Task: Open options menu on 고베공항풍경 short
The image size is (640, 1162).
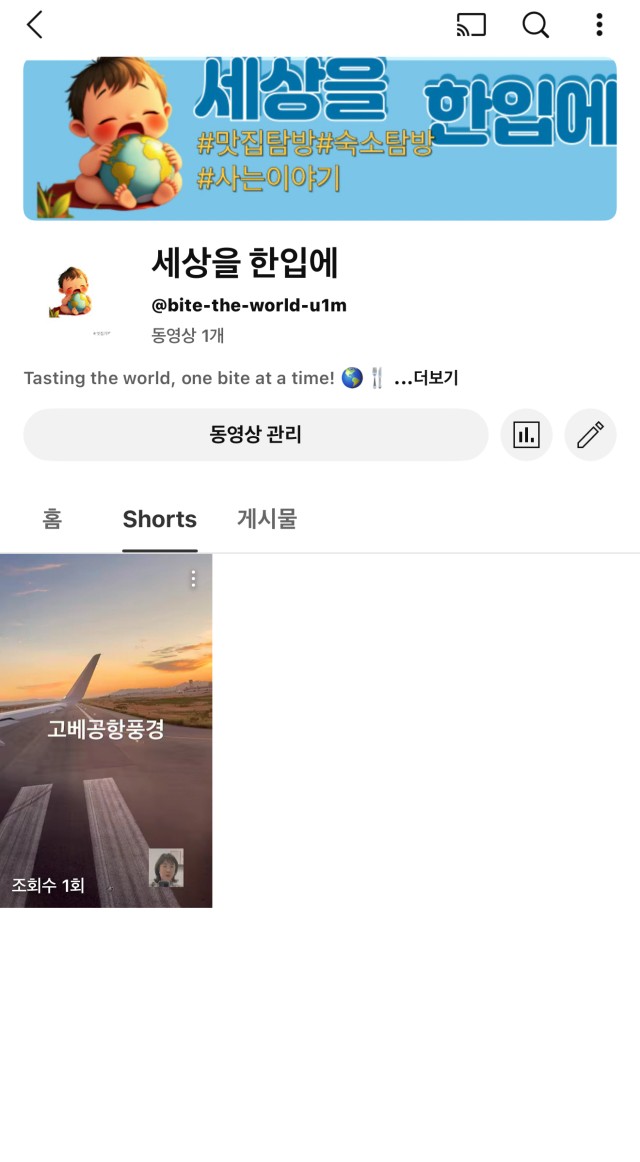Action: click(193, 578)
